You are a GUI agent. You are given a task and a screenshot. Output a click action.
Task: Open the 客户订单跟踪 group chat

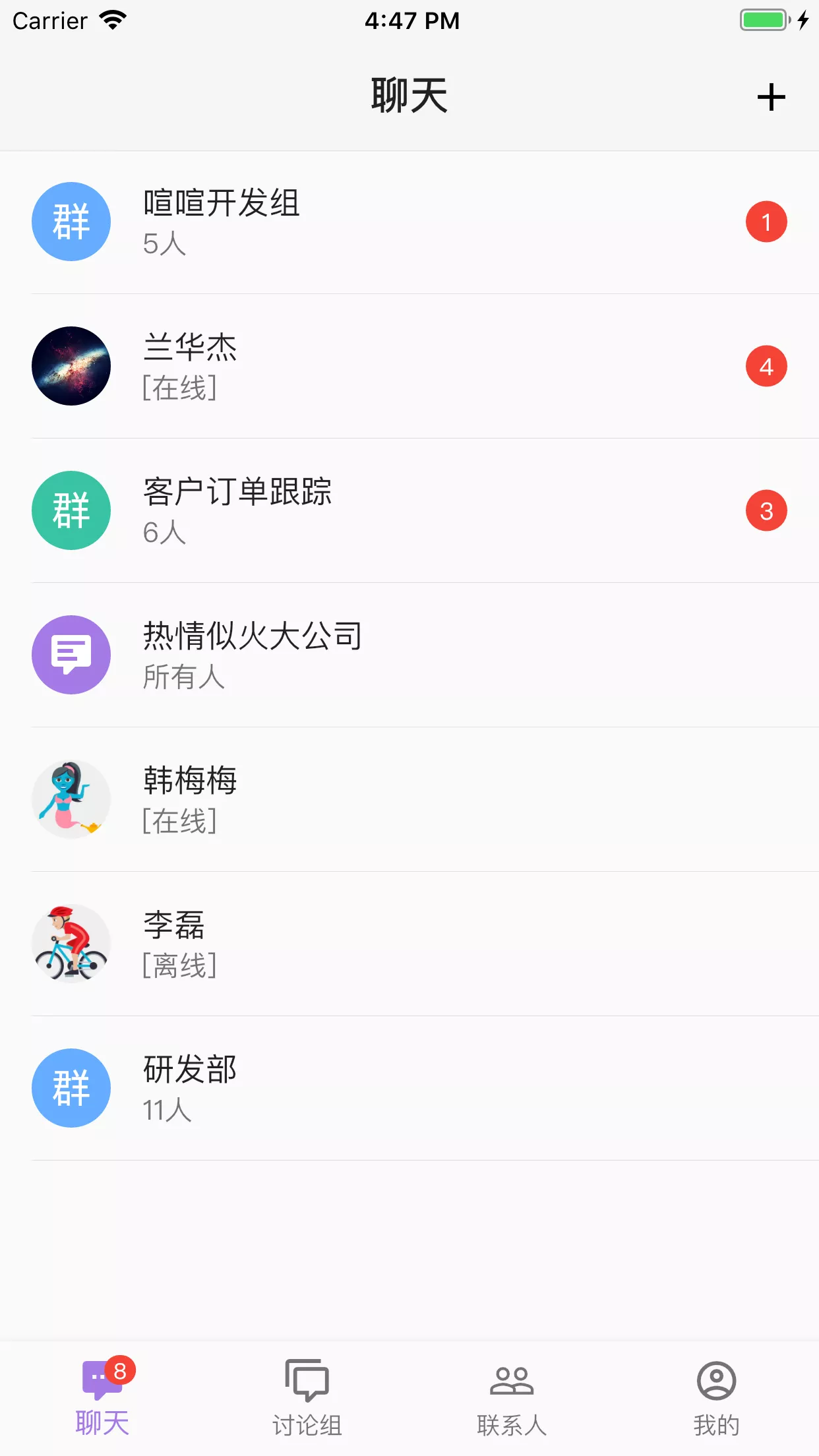click(409, 511)
